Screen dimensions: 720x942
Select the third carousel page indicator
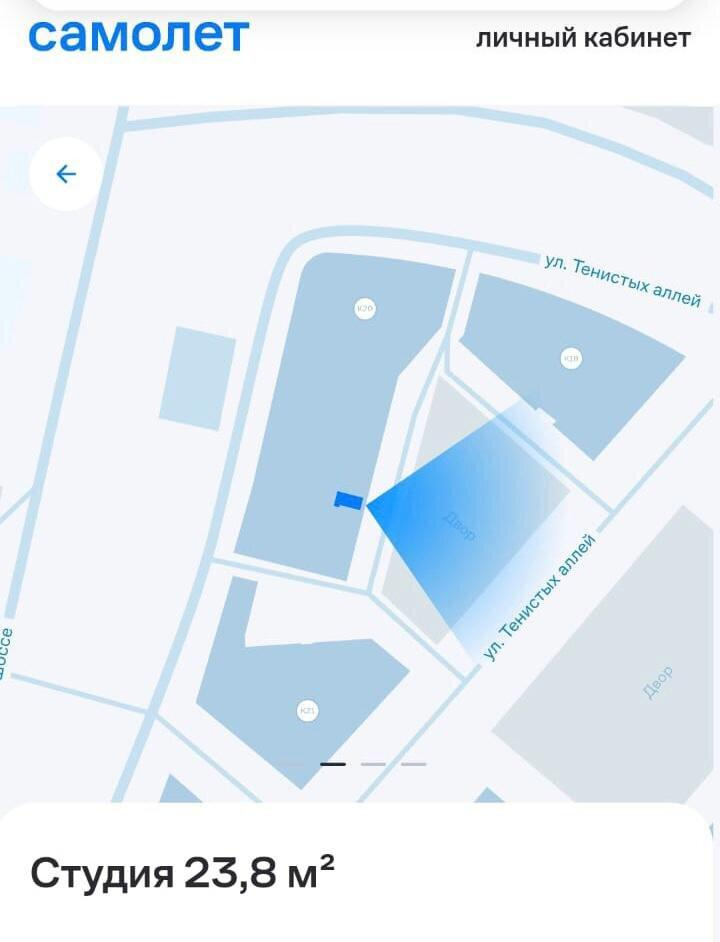click(373, 764)
